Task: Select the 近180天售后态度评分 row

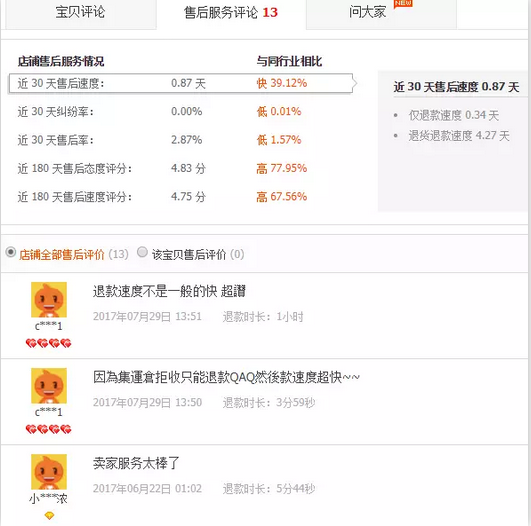Action: click(x=181, y=168)
